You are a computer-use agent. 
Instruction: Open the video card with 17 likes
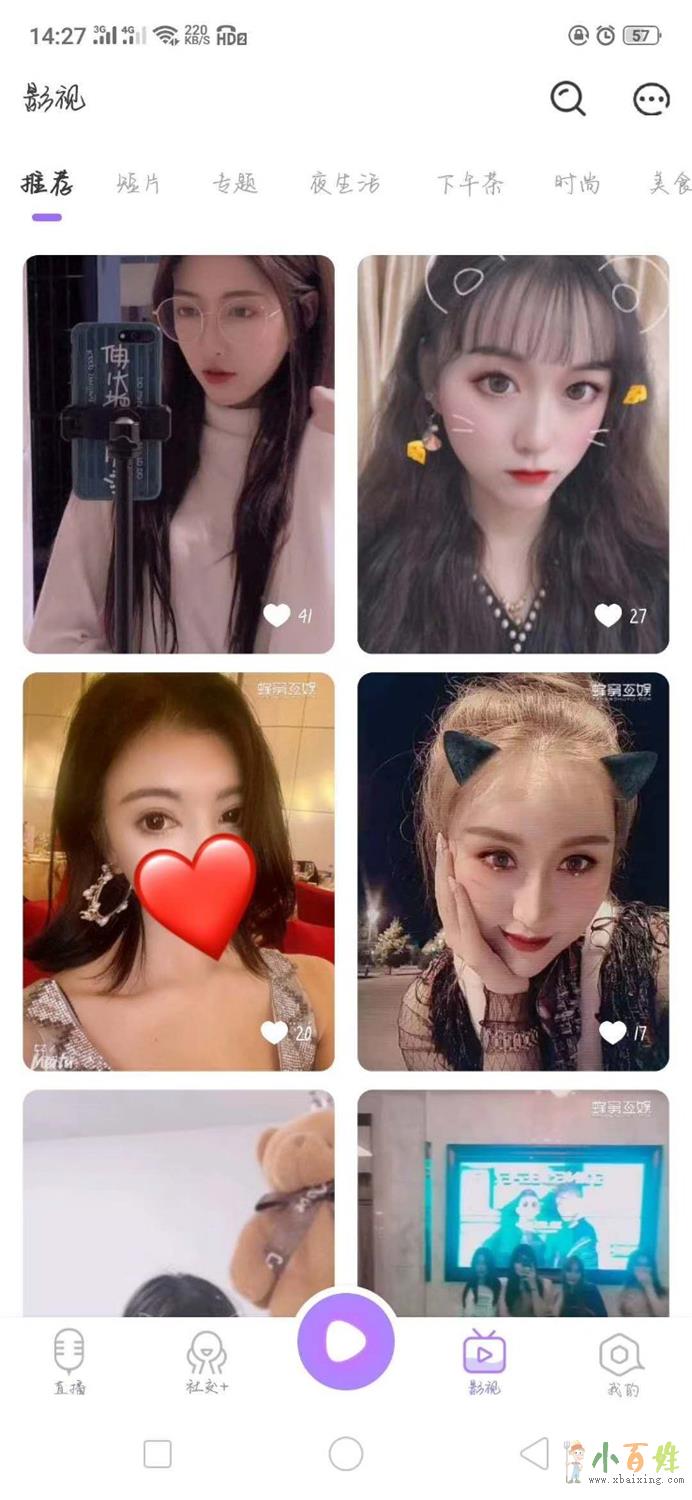click(513, 871)
